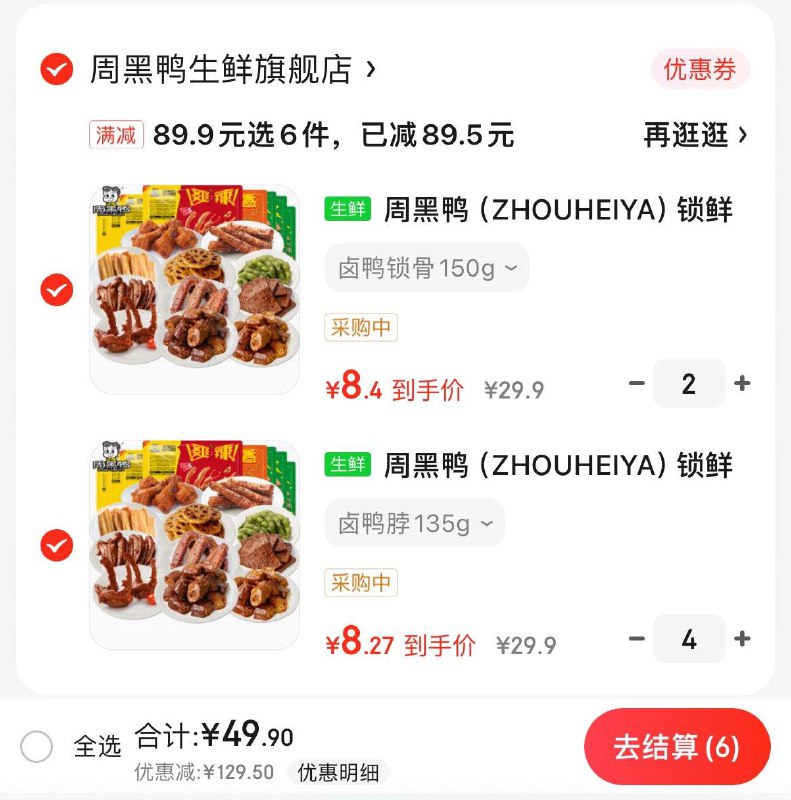Click 去结算(6) to checkout
Image resolution: width=791 pixels, height=800 pixels.
coord(679,746)
